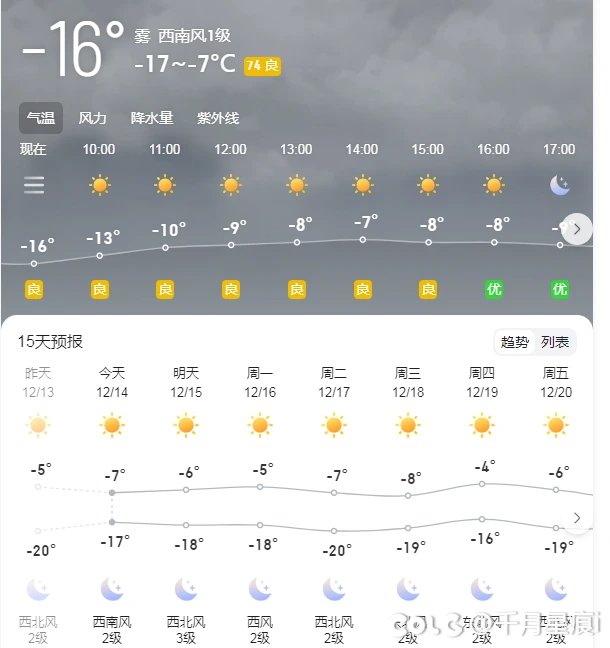The height and width of the screenshot is (648, 610).
Task: Open the 紫外线 tab
Action: coord(218,118)
